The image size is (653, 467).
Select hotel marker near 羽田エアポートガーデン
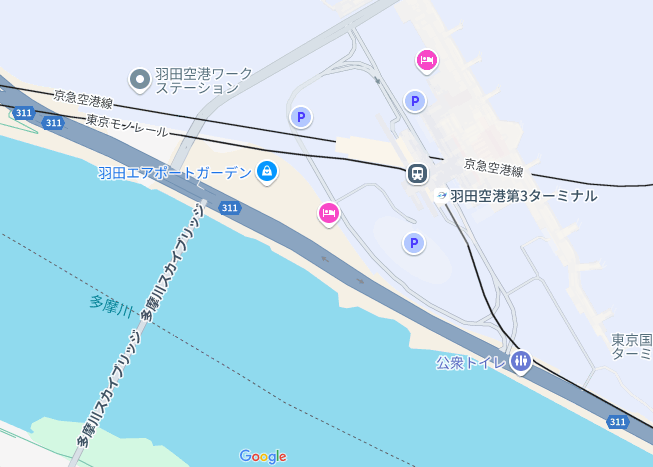point(329,213)
